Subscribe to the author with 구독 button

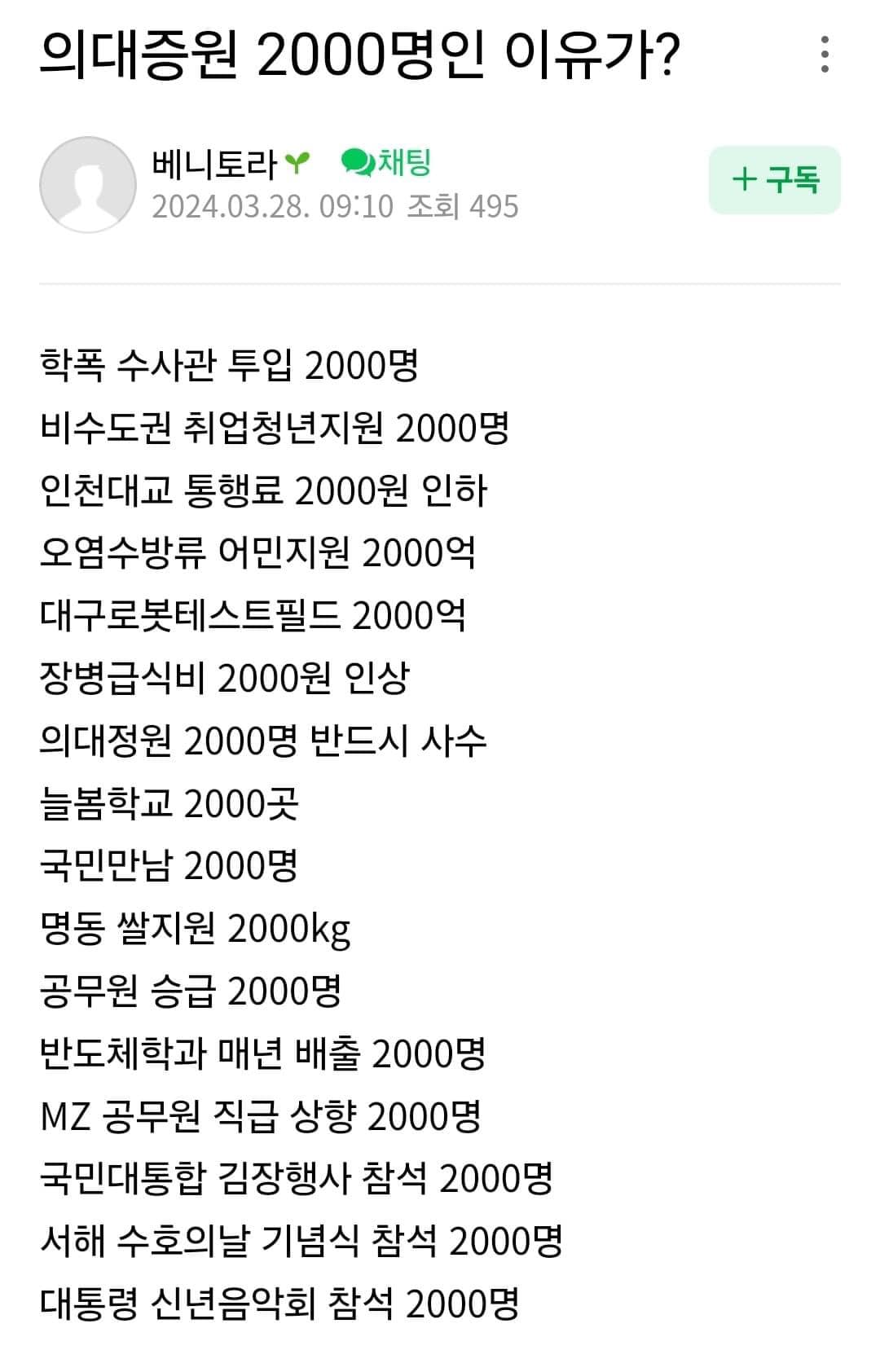coord(774,180)
